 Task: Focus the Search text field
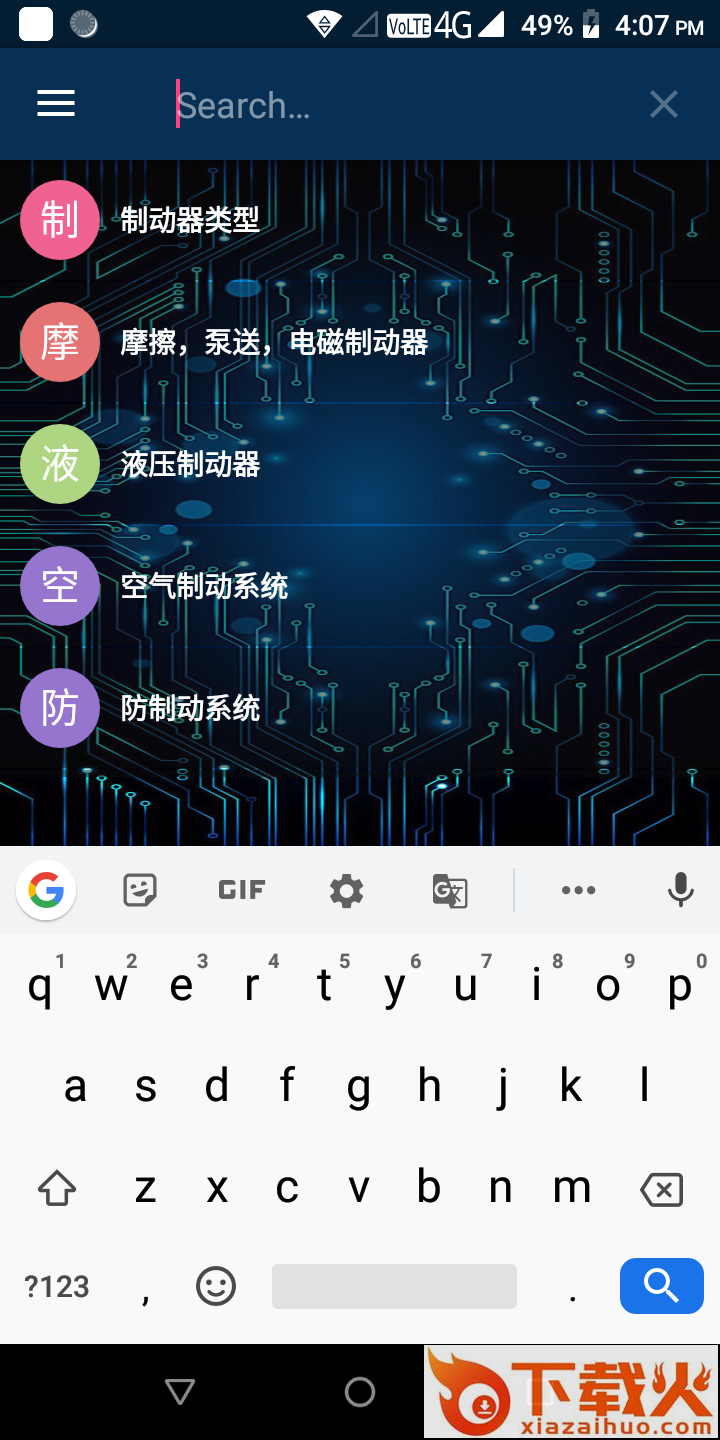tap(400, 105)
